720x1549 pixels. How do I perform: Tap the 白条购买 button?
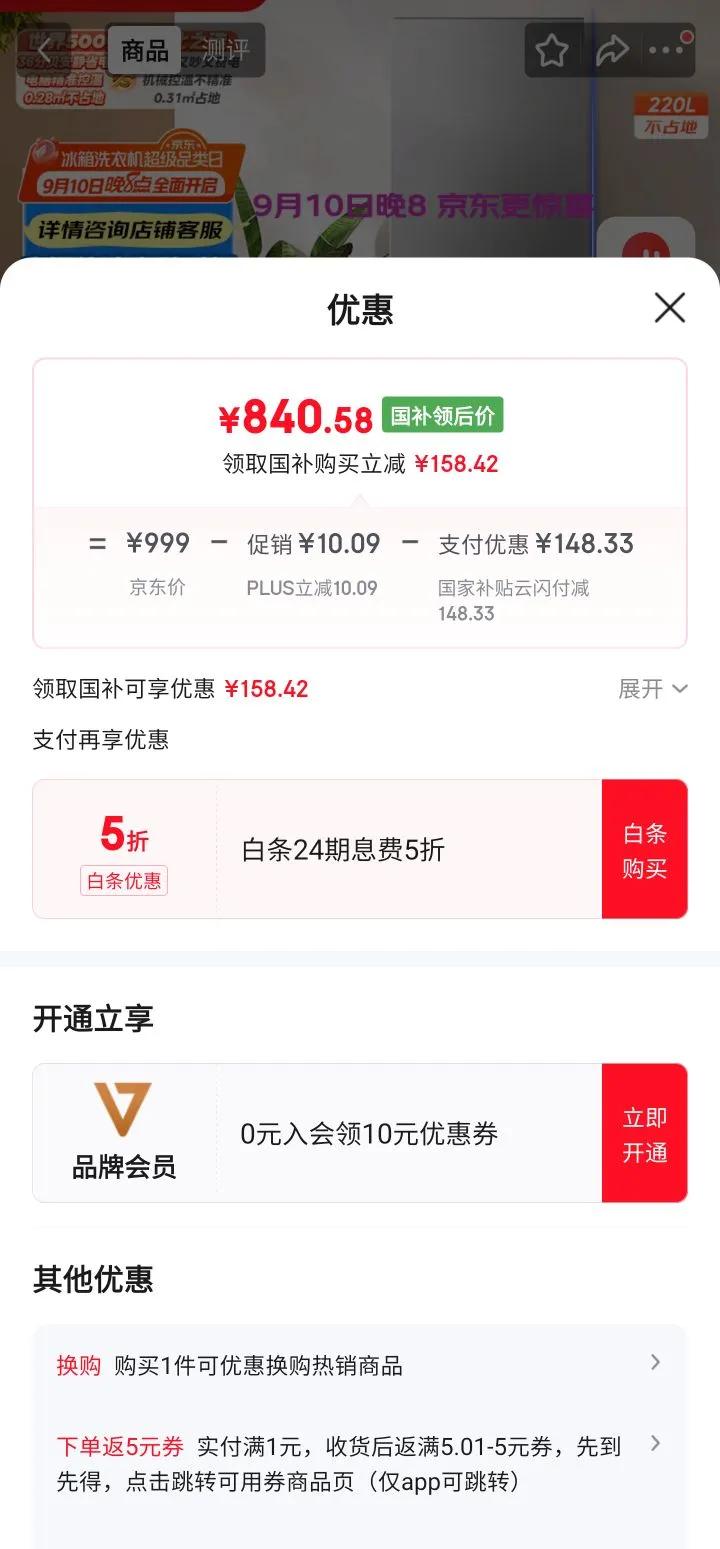pyautogui.click(x=644, y=850)
